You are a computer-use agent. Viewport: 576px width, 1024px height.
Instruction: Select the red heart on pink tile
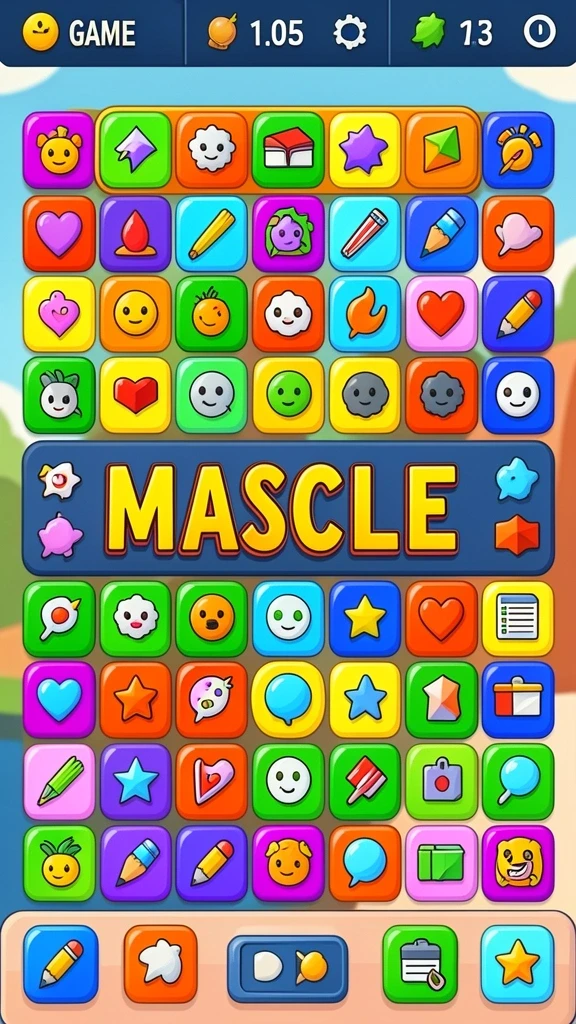pos(441,313)
